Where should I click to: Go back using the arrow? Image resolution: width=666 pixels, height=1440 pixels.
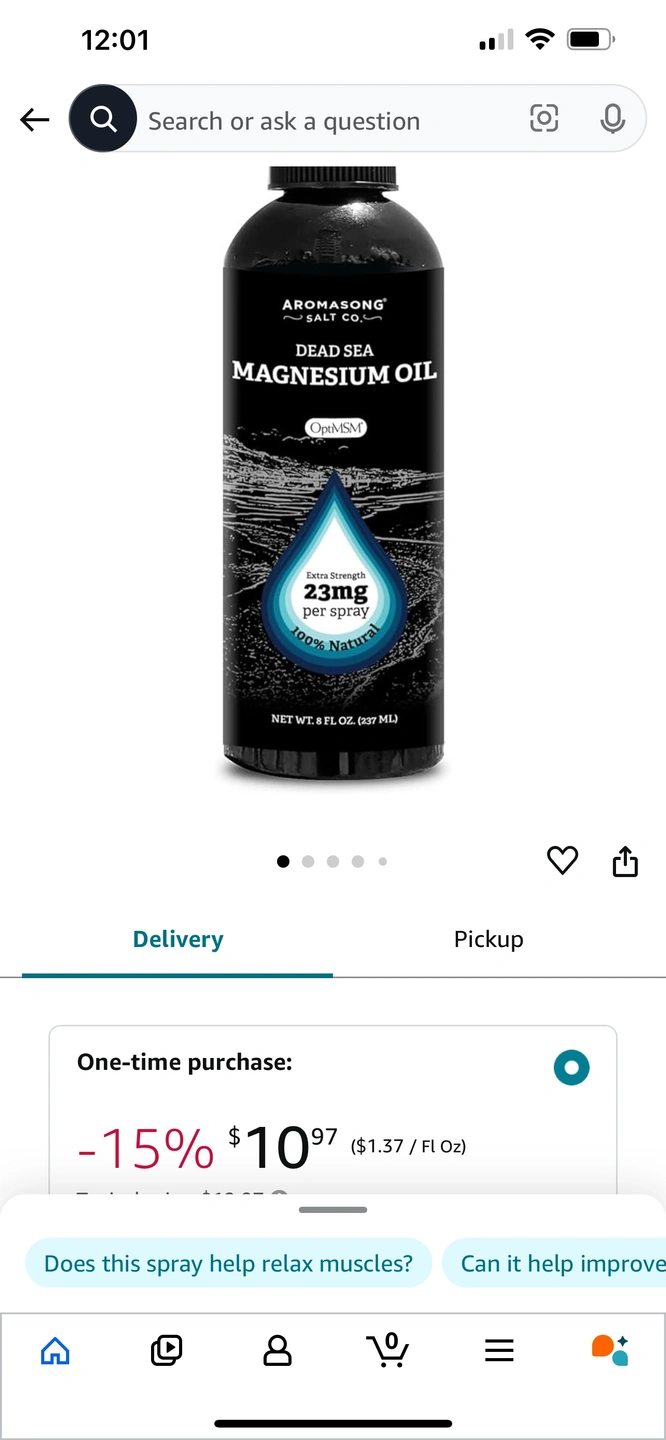[35, 121]
